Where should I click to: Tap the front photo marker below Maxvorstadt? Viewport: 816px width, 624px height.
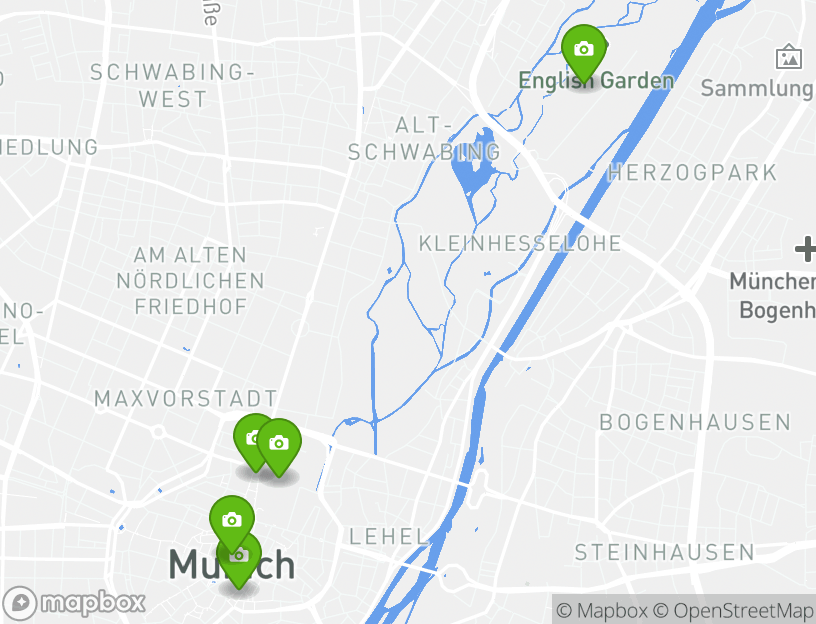pos(279,443)
